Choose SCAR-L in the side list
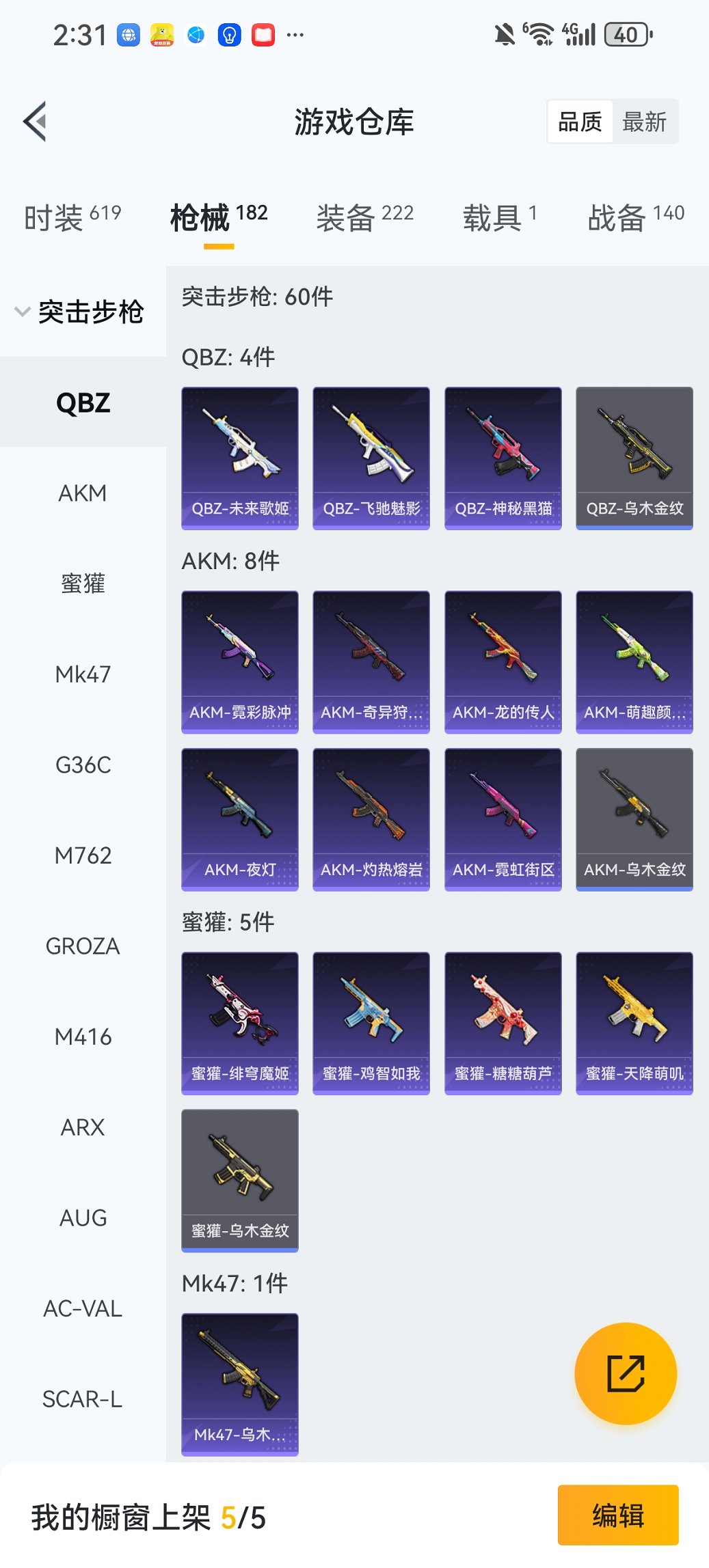Image resolution: width=709 pixels, height=1568 pixels. (x=83, y=1399)
